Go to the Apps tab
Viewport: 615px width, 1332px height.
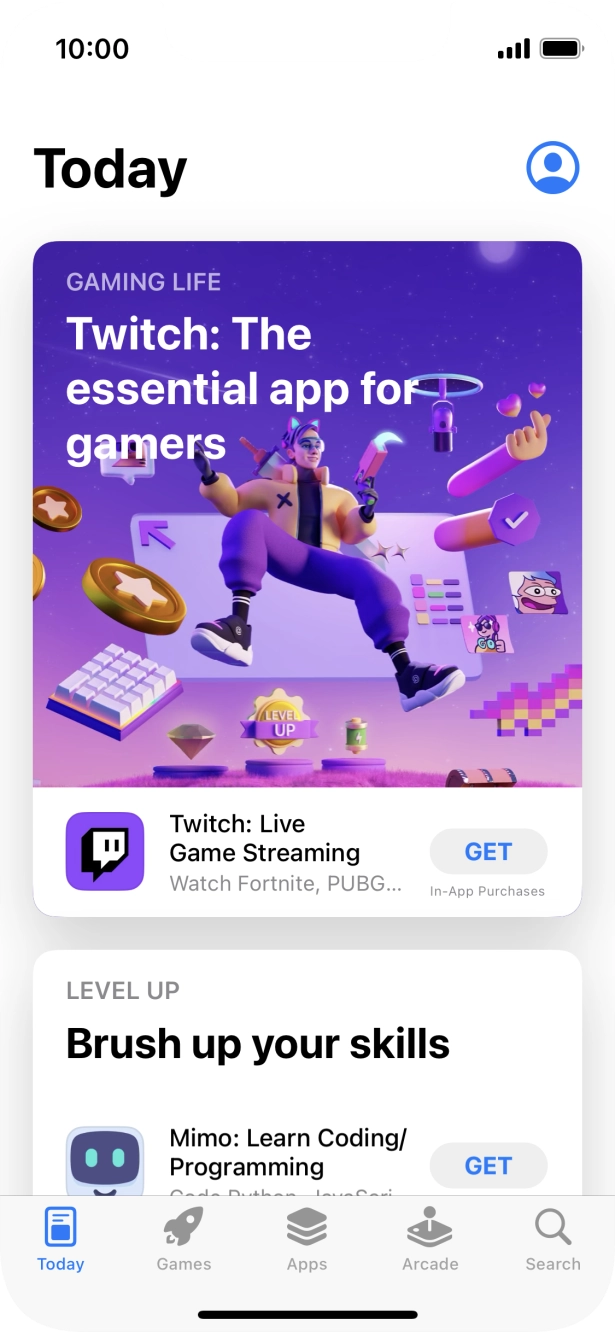pyautogui.click(x=307, y=1240)
